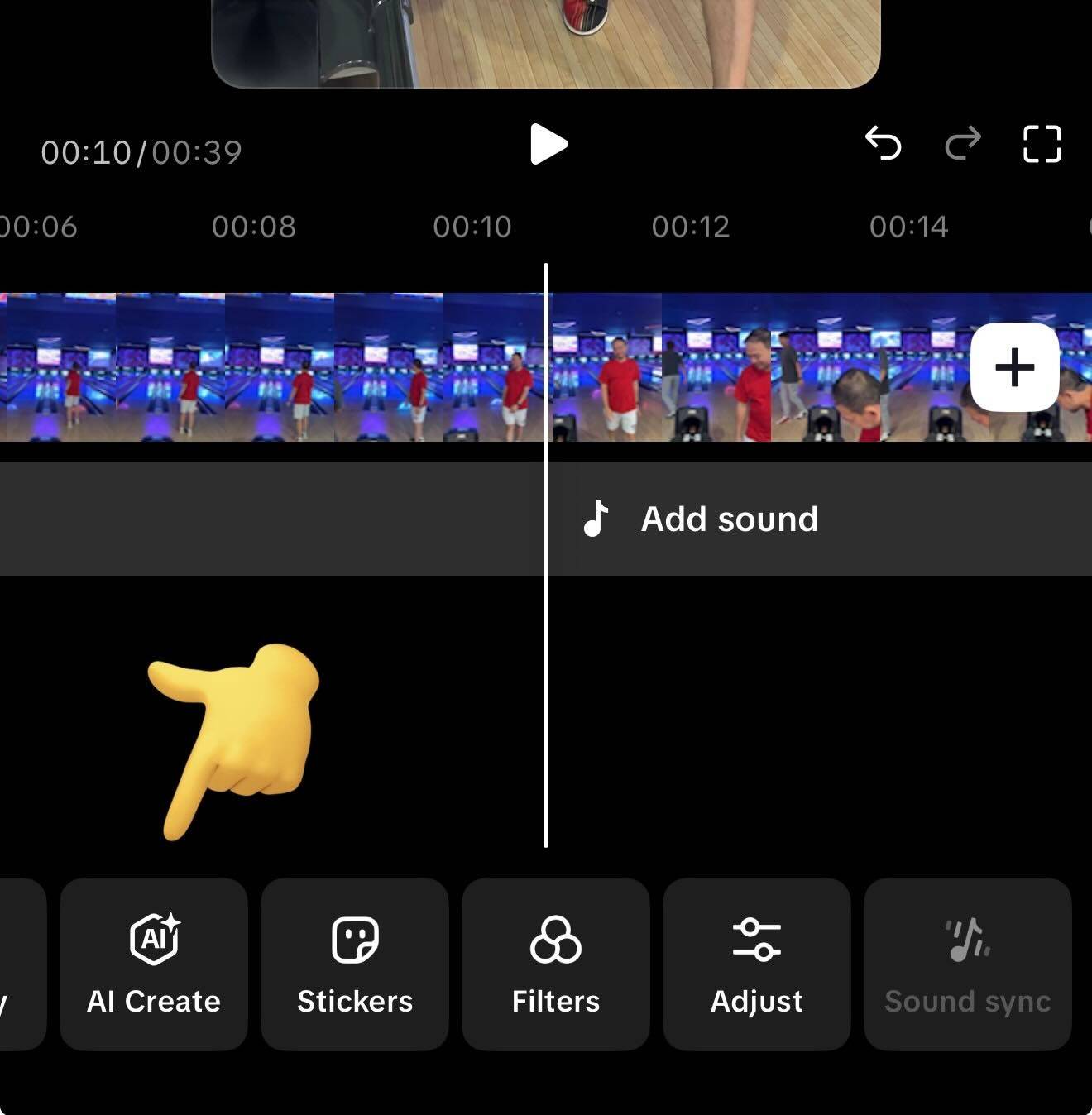Image resolution: width=1092 pixels, height=1115 pixels.
Task: Open the Filters tool
Action: 556,964
